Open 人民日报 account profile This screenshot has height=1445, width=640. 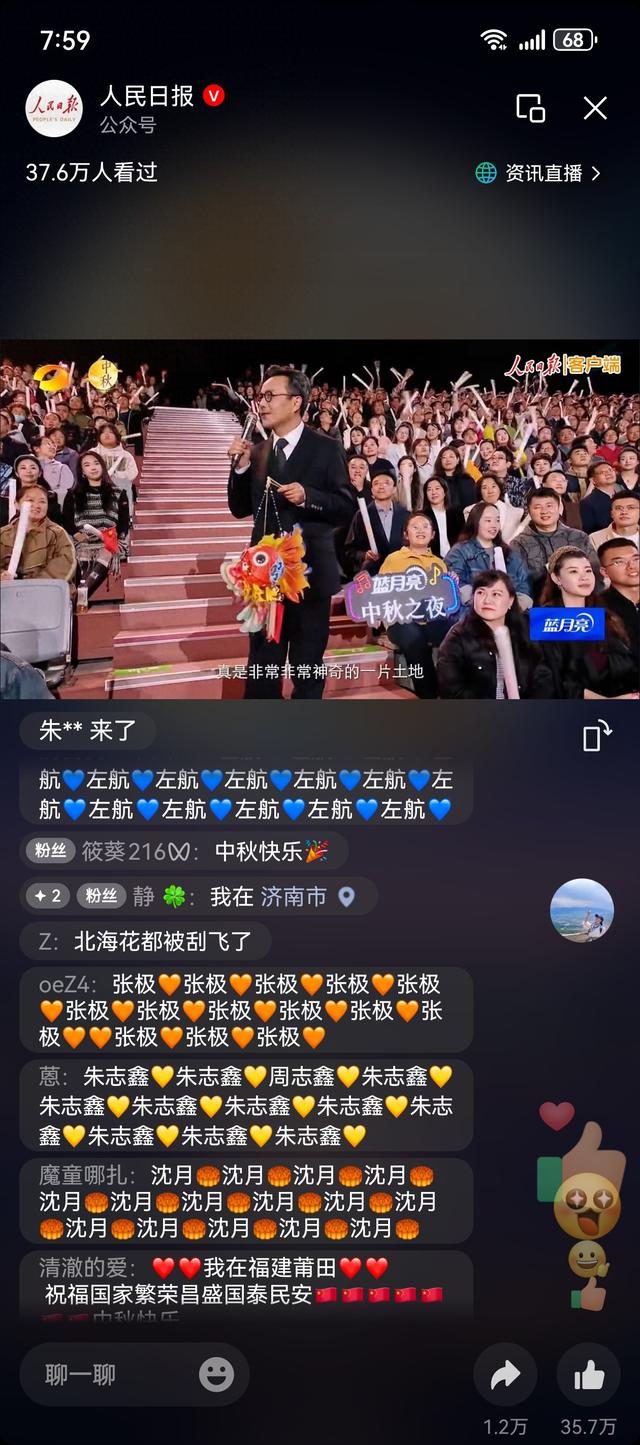[x=54, y=108]
